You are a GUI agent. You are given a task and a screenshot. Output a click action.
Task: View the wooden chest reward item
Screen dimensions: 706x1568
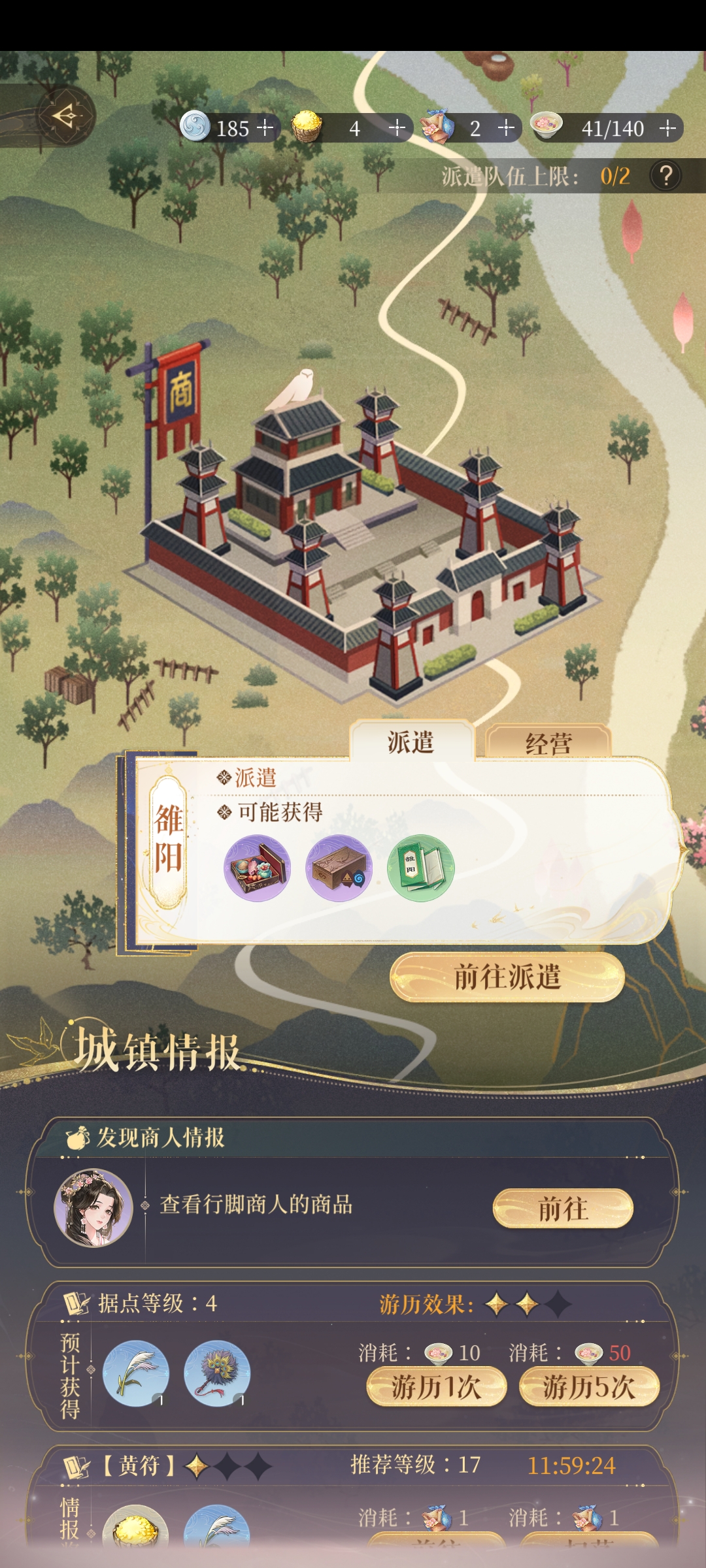point(339,868)
